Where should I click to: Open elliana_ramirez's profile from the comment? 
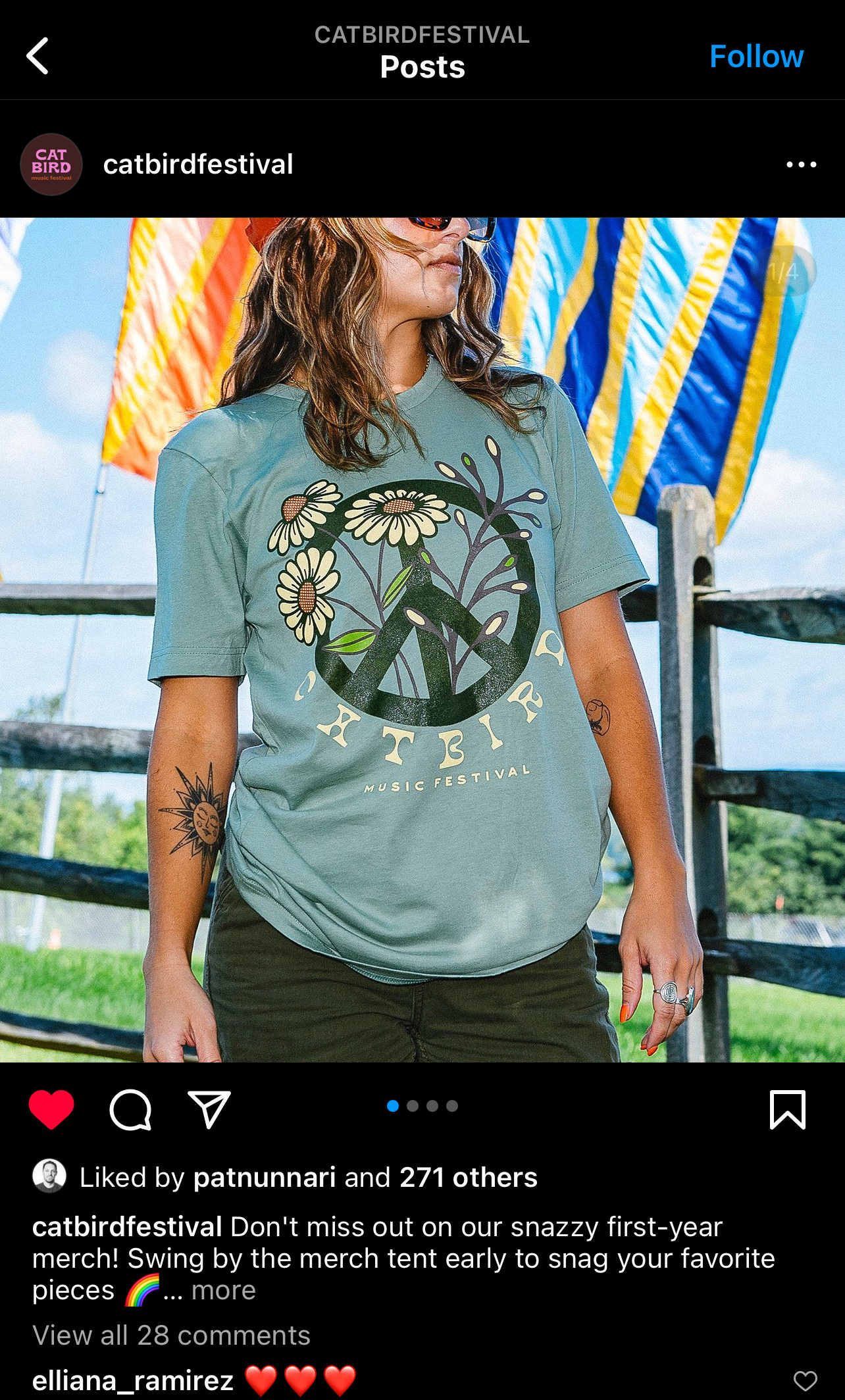[x=133, y=1380]
